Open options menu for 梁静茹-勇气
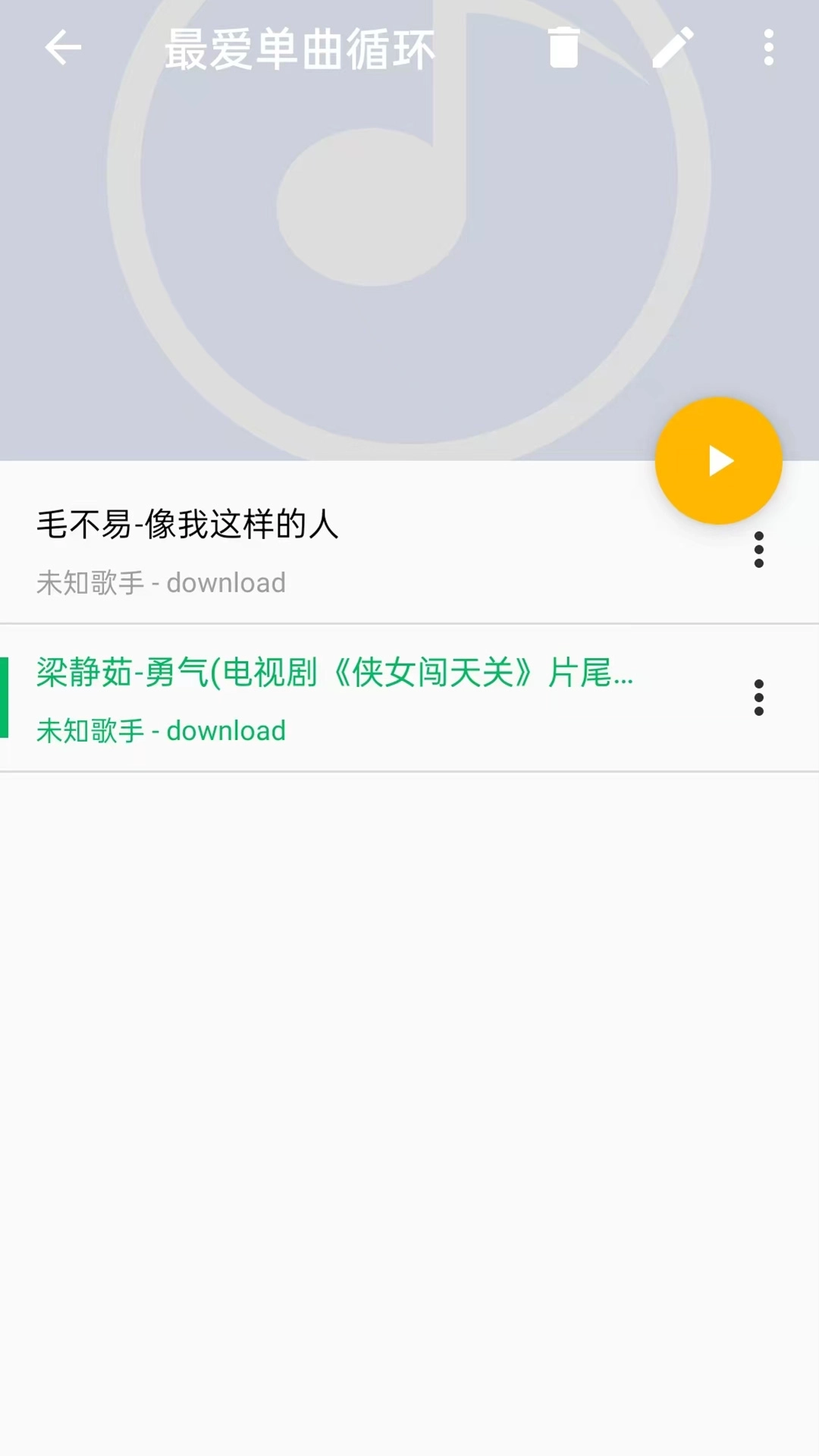The width and height of the screenshot is (819, 1456). [760, 699]
